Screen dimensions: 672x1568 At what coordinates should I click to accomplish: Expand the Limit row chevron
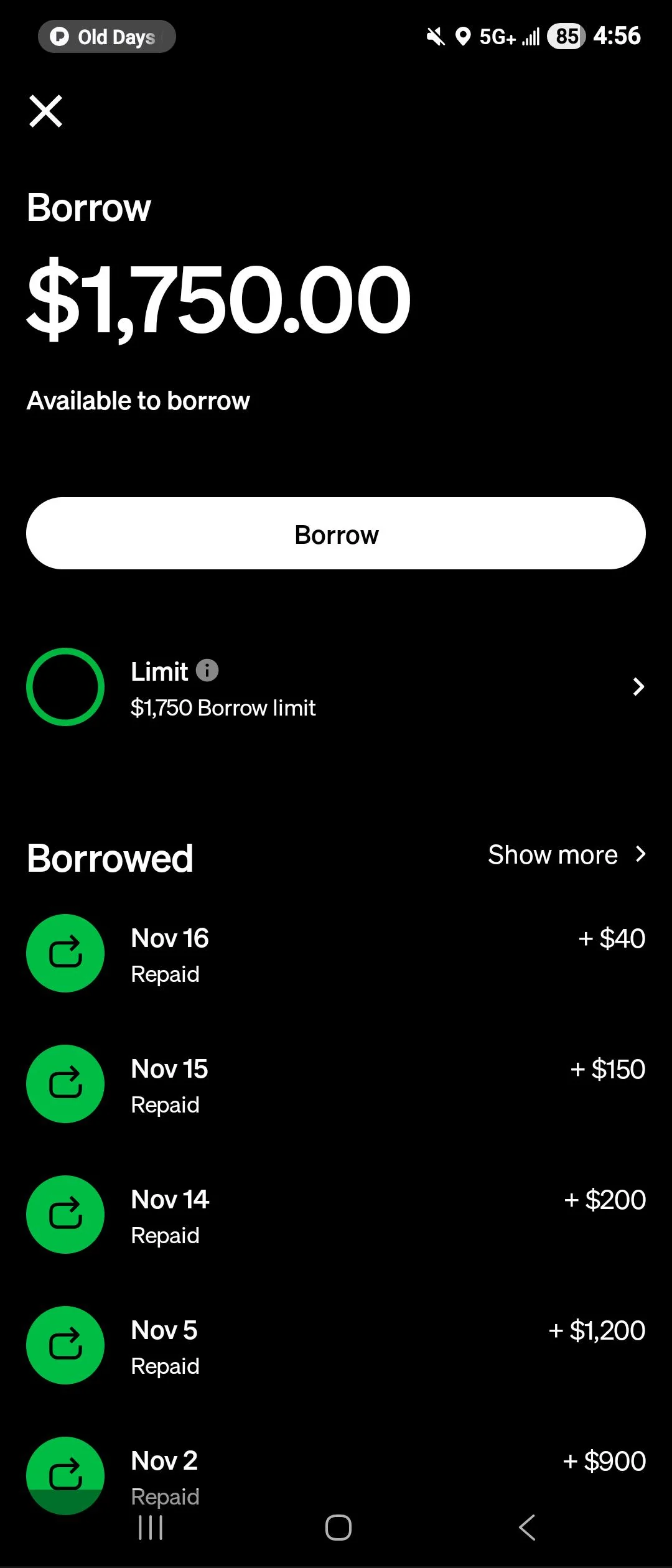638,686
